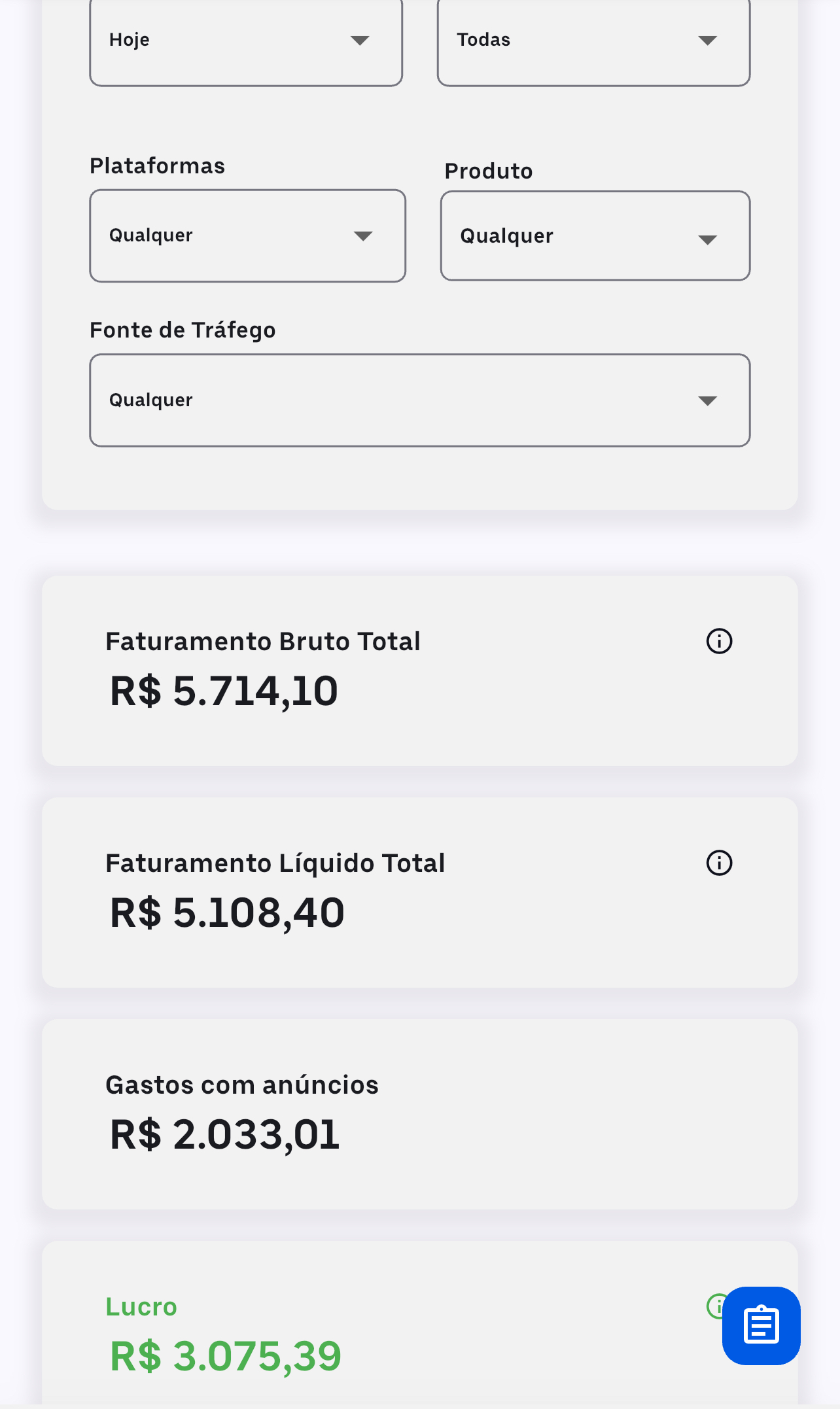The width and height of the screenshot is (840, 1409).
Task: Open the Hoje period dropdown
Action: click(x=246, y=41)
